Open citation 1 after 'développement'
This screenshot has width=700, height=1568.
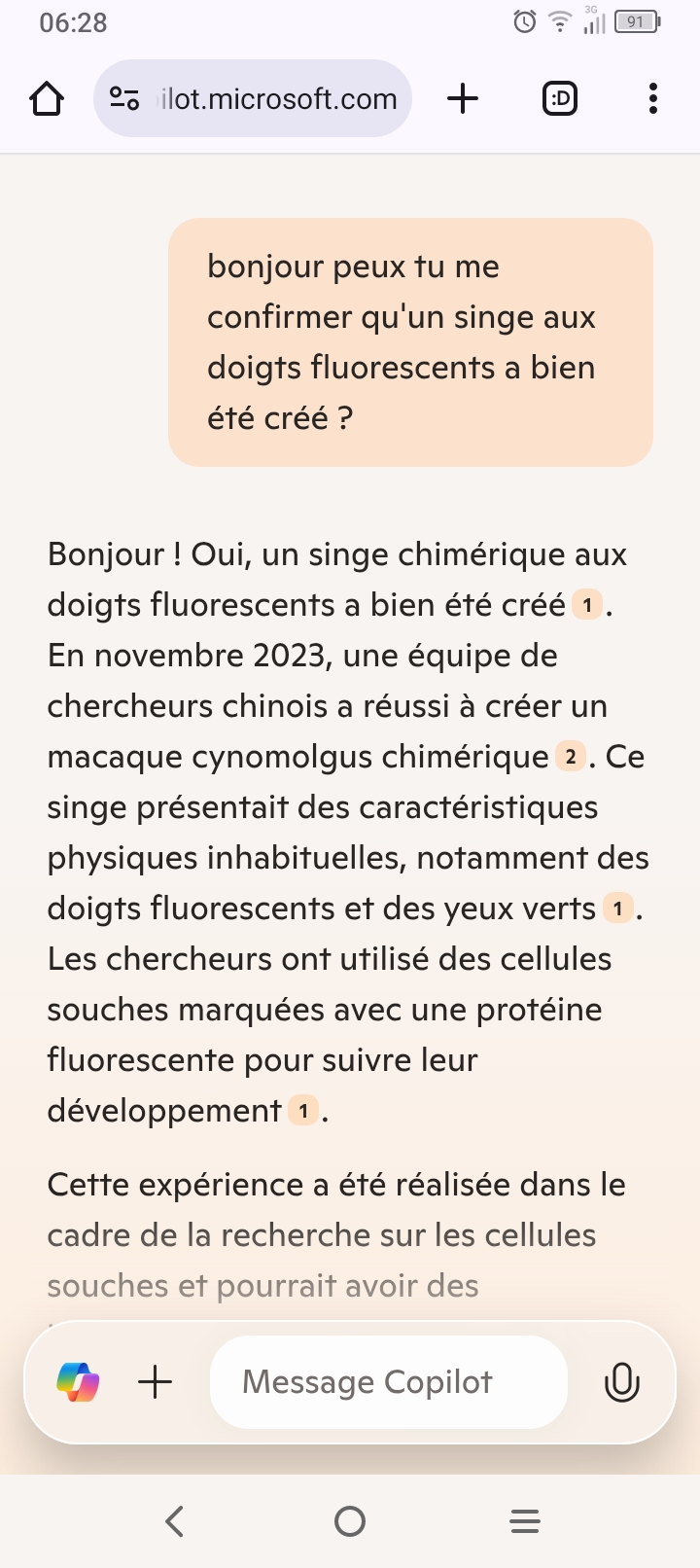pos(303,1112)
